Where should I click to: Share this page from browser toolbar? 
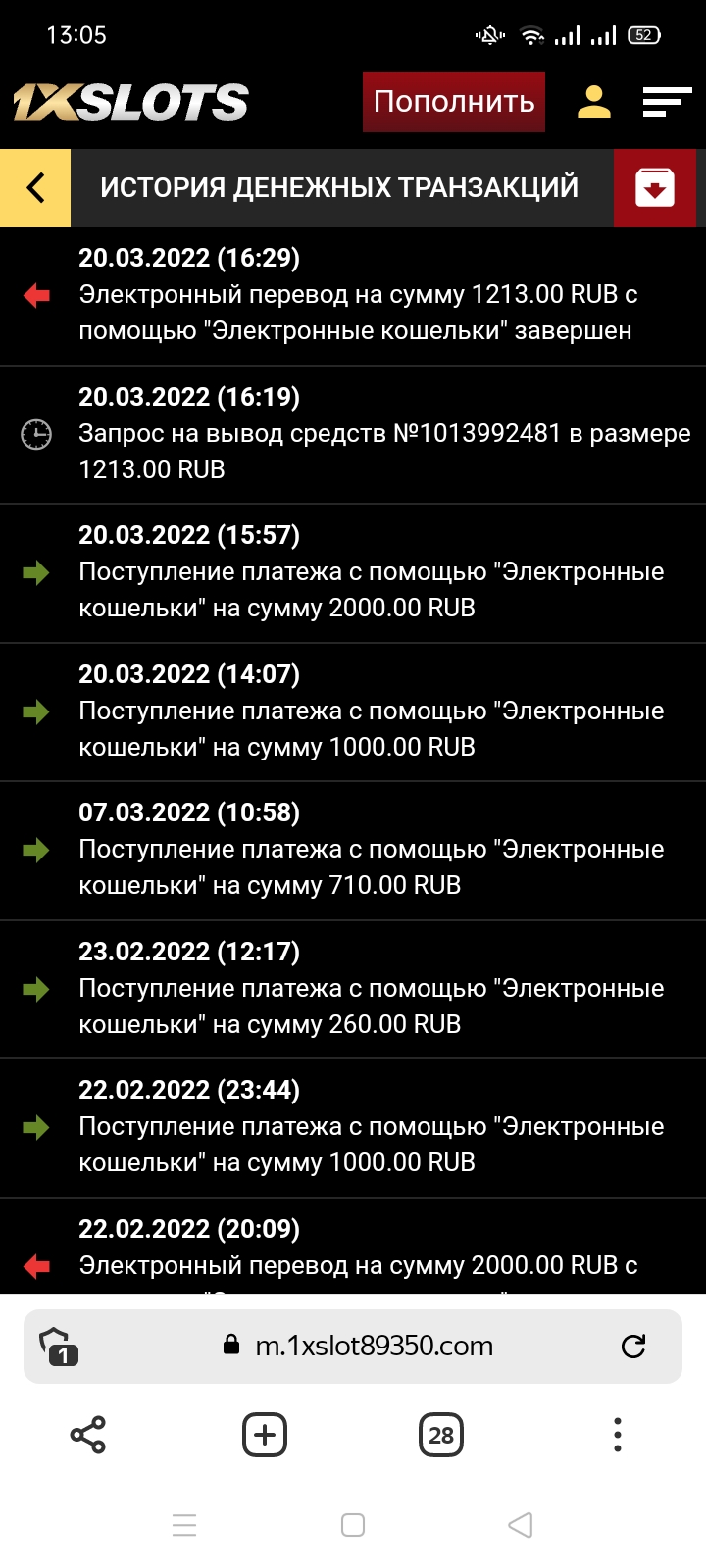(88, 1435)
